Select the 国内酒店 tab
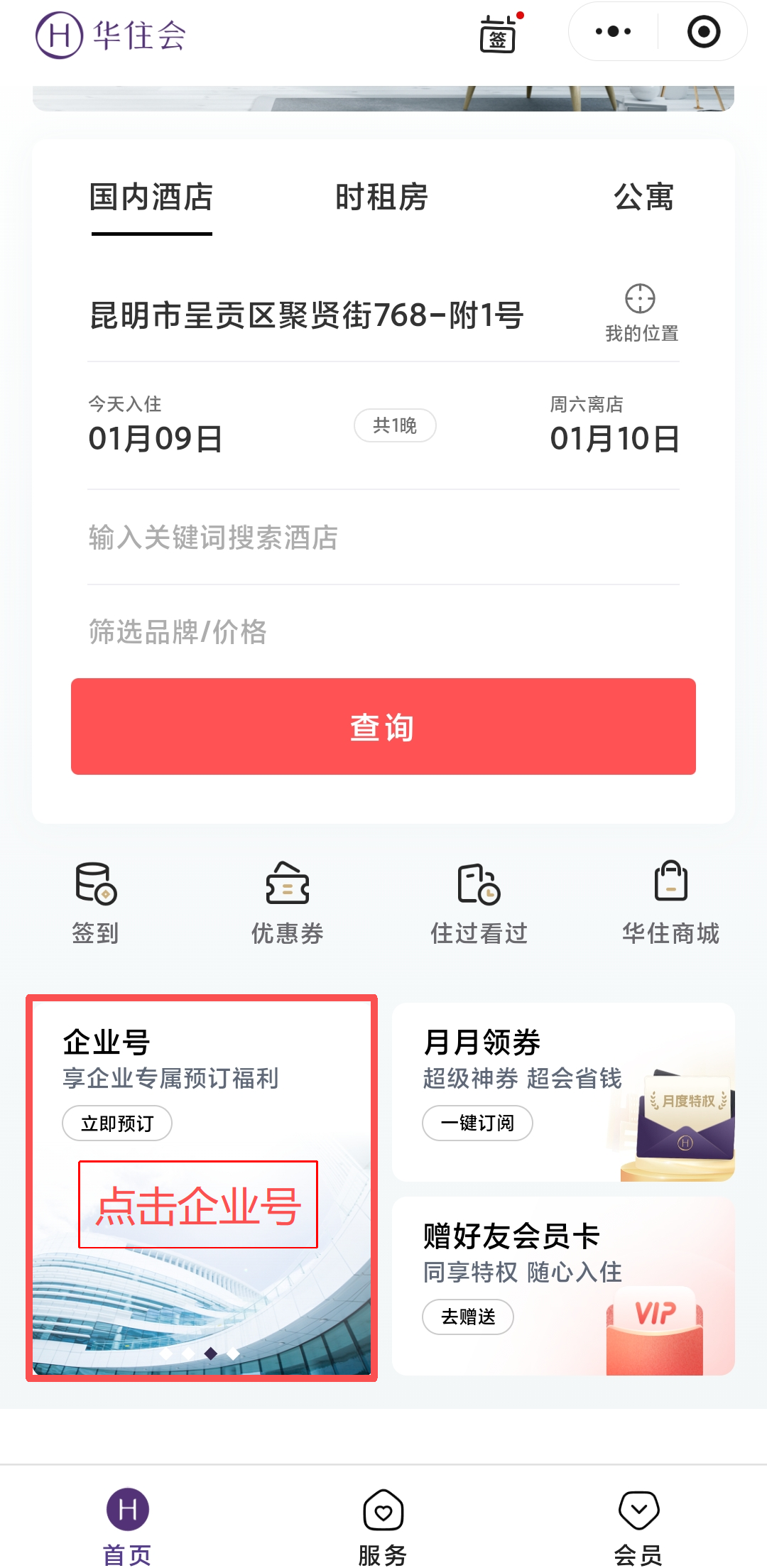This screenshot has height=1568, width=767. point(151,197)
